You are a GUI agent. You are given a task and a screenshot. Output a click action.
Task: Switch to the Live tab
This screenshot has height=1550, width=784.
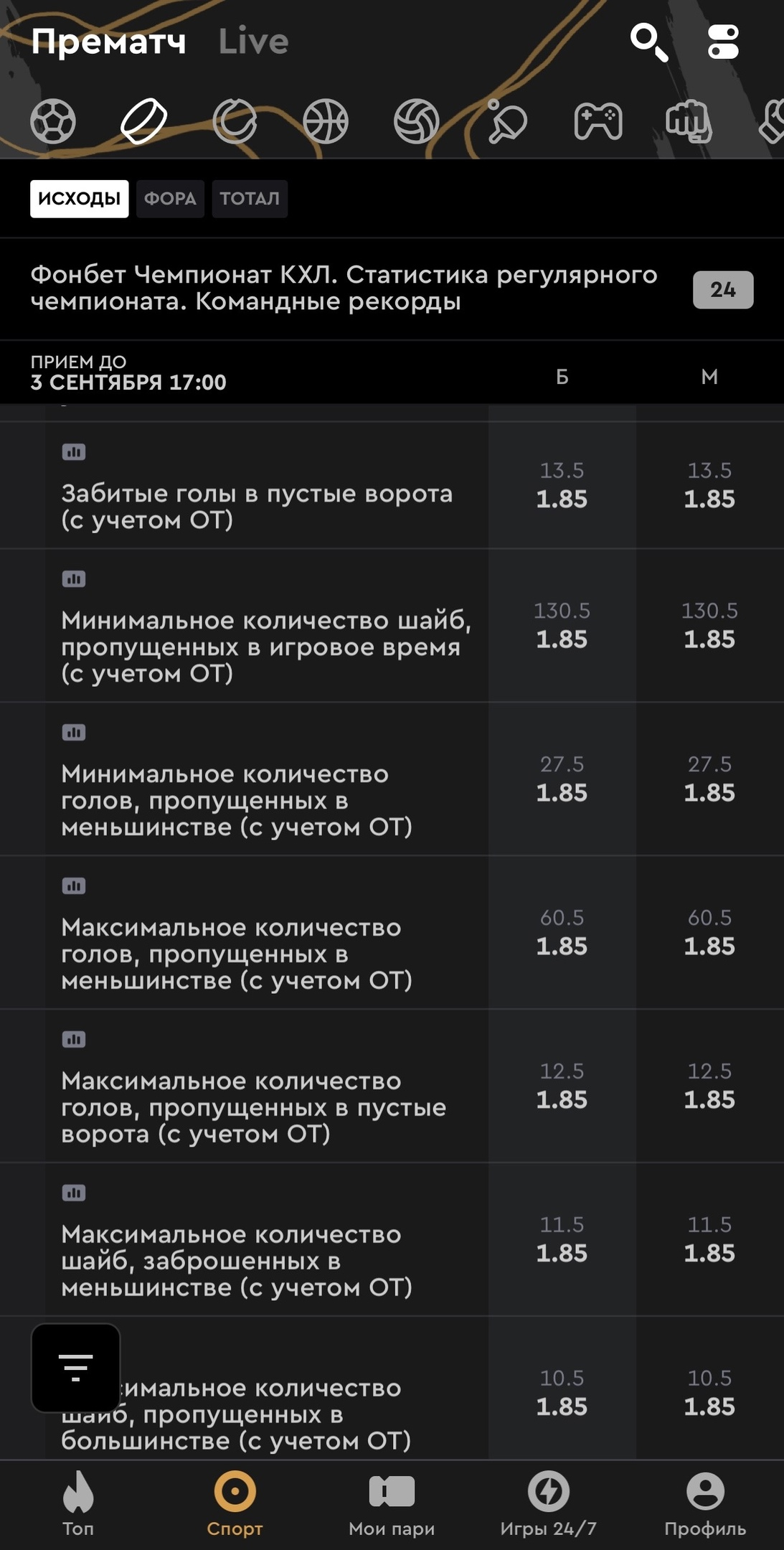pos(253,42)
